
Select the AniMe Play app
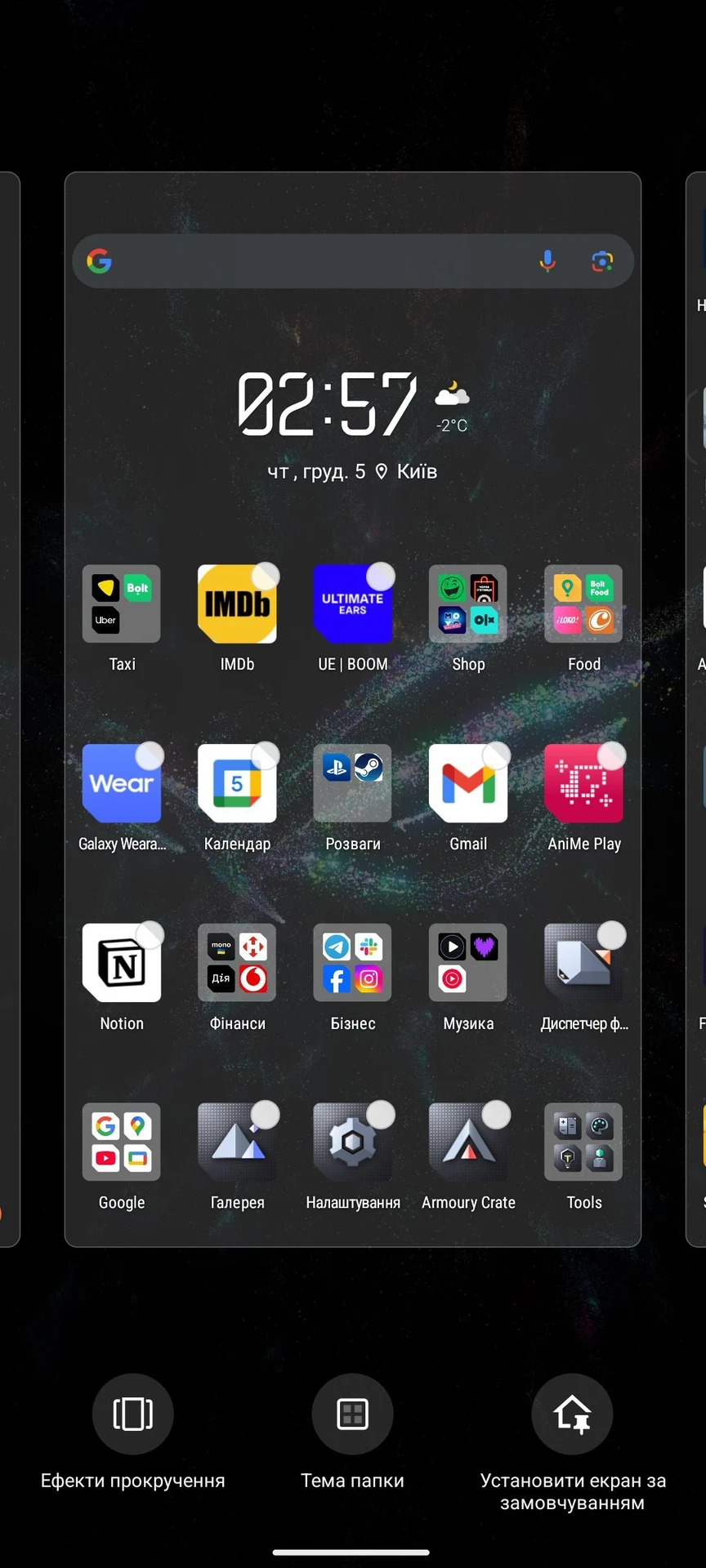click(583, 783)
